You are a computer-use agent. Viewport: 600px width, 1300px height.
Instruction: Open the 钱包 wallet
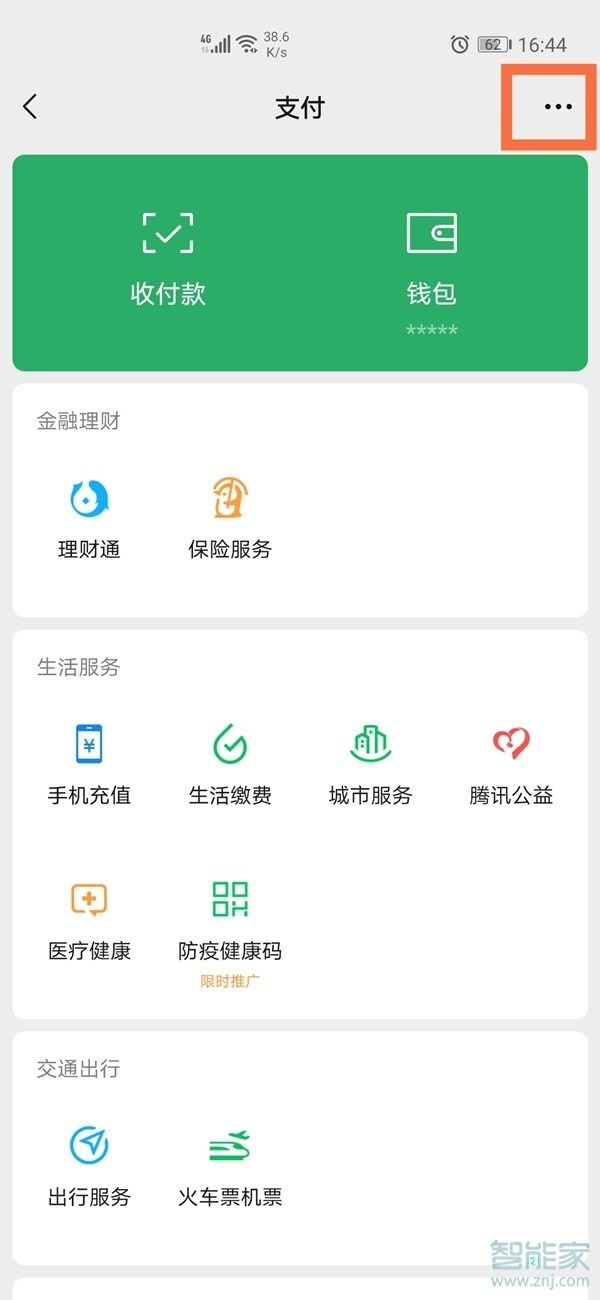click(431, 259)
